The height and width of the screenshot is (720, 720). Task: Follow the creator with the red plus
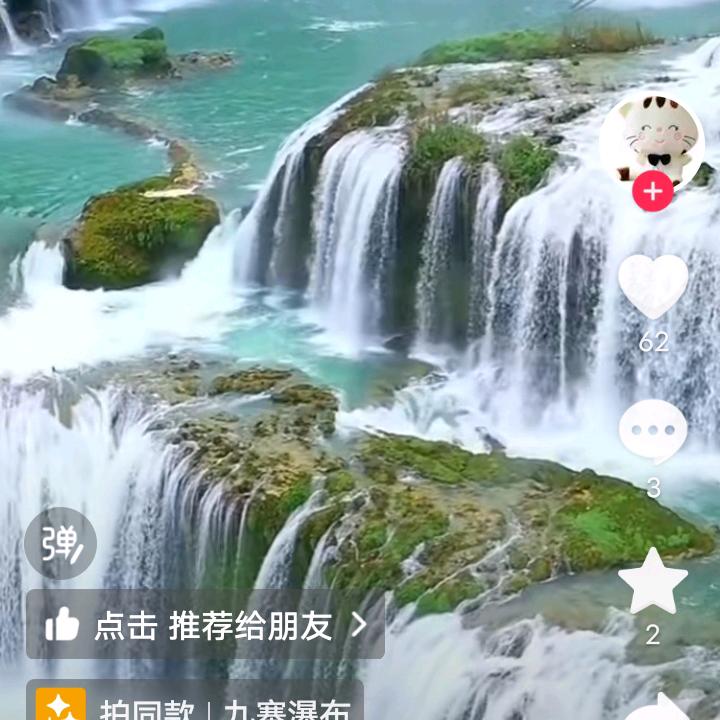[x=652, y=192]
